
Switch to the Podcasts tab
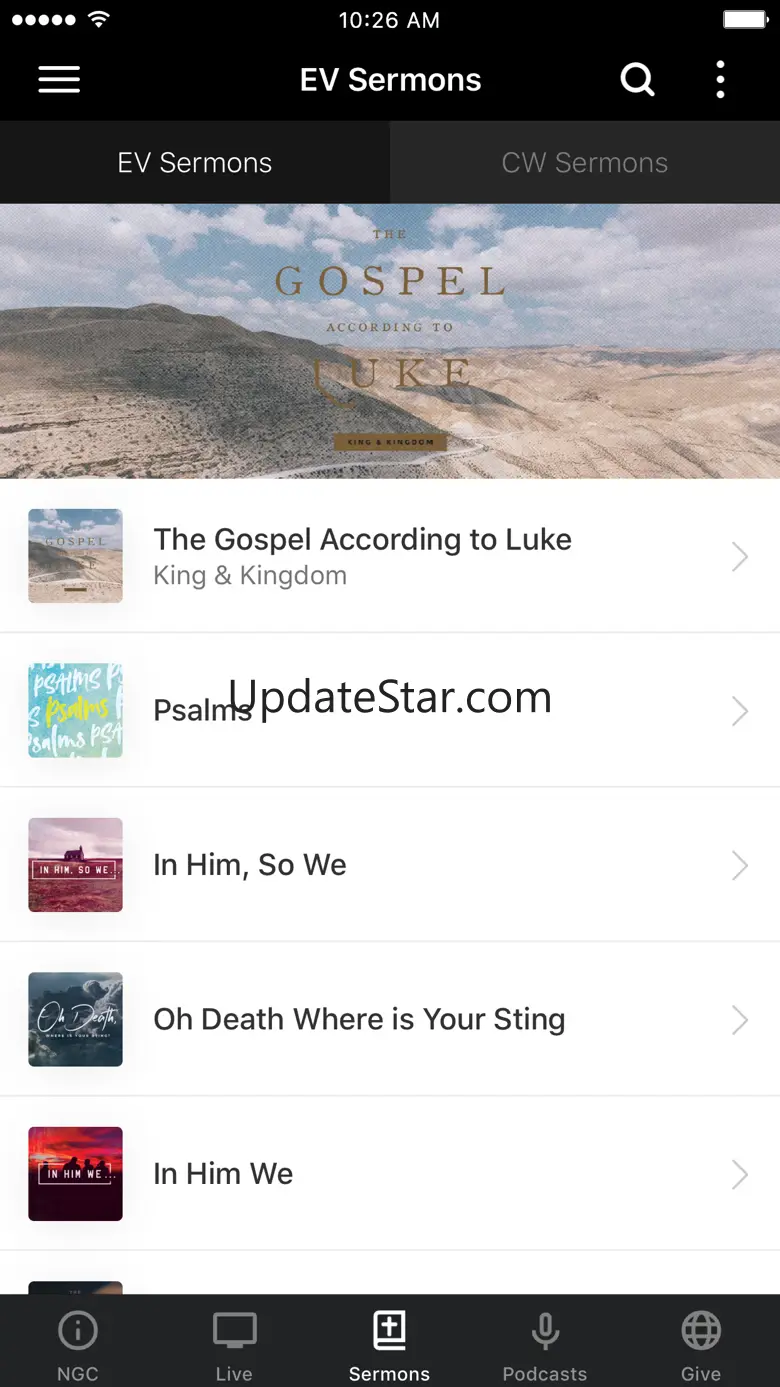point(545,1343)
